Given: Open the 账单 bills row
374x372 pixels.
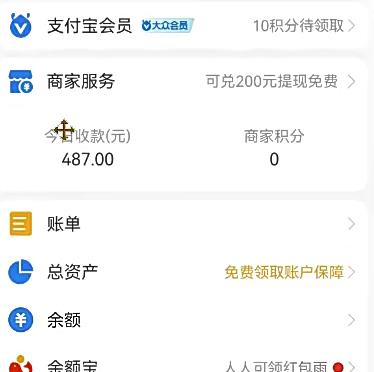Looking at the screenshot, I should point(183,224).
